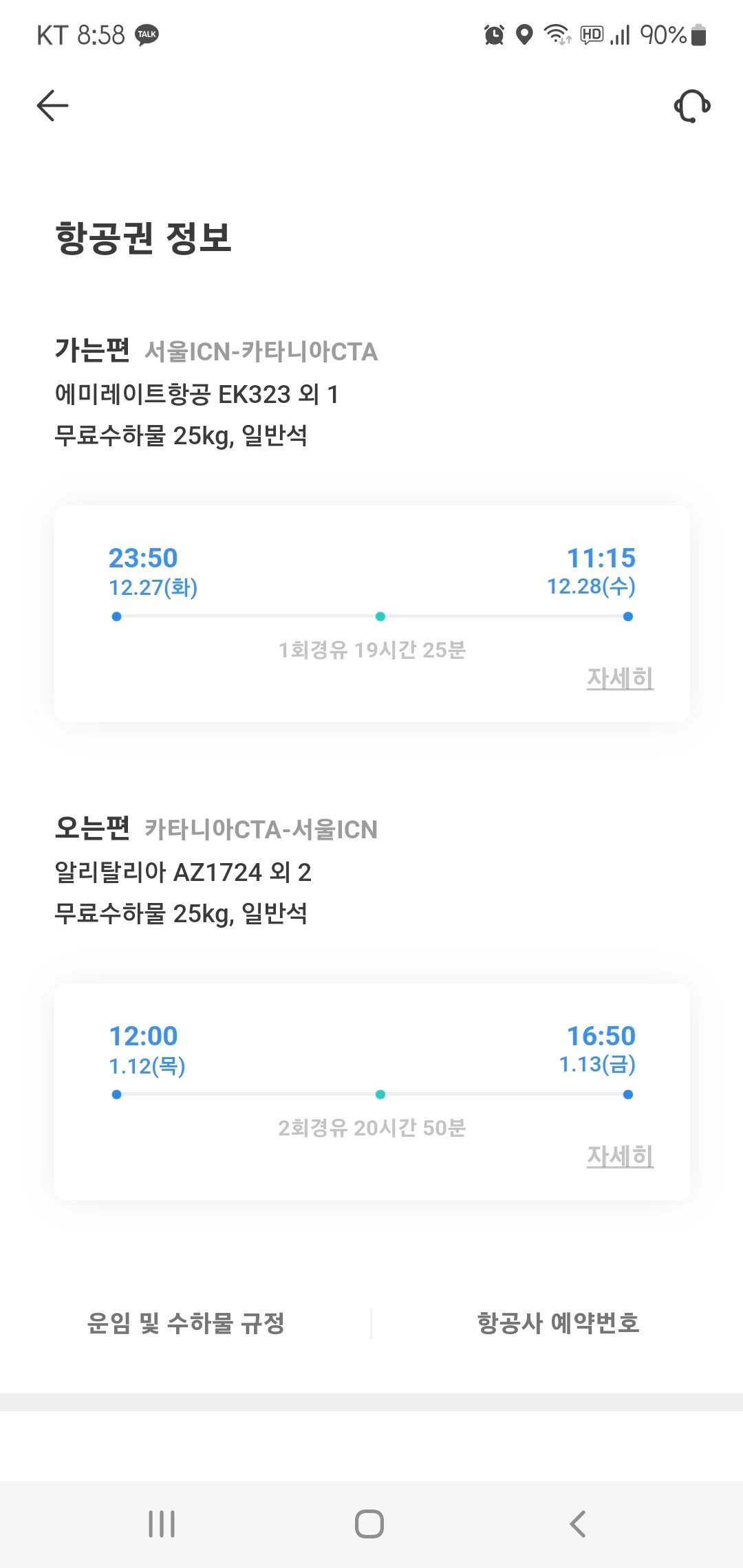Expand outbound flight details via 자세히
Image resolution: width=743 pixels, height=1568 pixels.
pos(619,677)
